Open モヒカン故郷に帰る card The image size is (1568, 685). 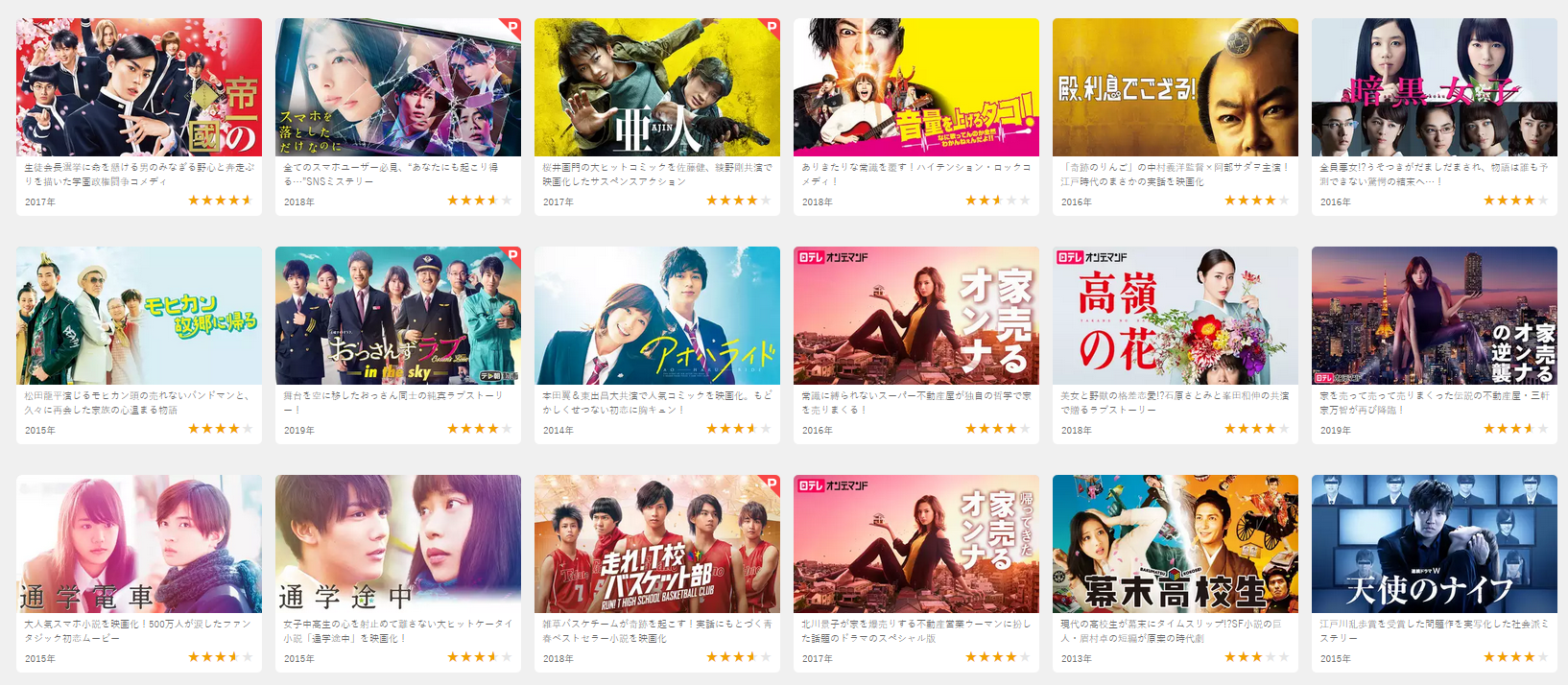click(x=139, y=316)
